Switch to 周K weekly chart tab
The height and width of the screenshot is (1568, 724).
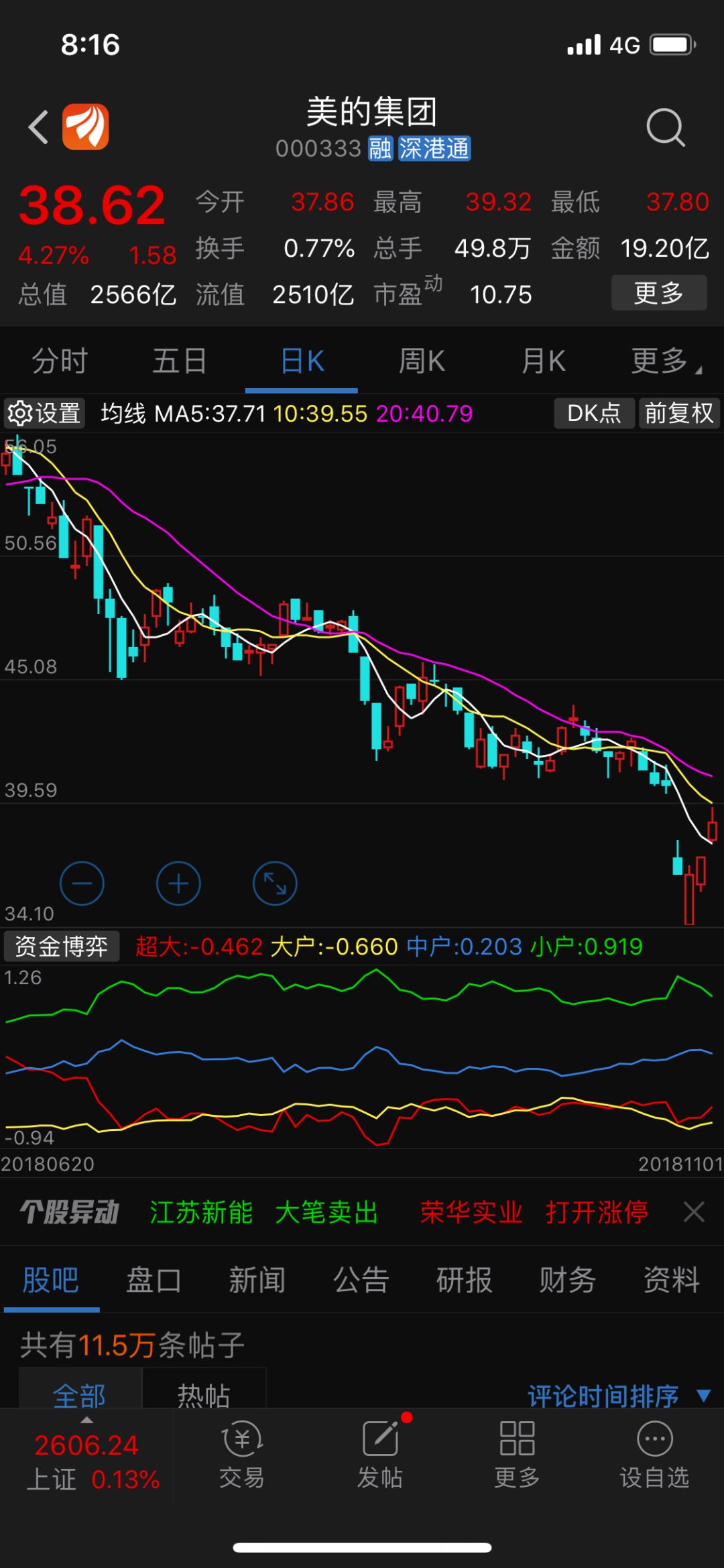420,360
